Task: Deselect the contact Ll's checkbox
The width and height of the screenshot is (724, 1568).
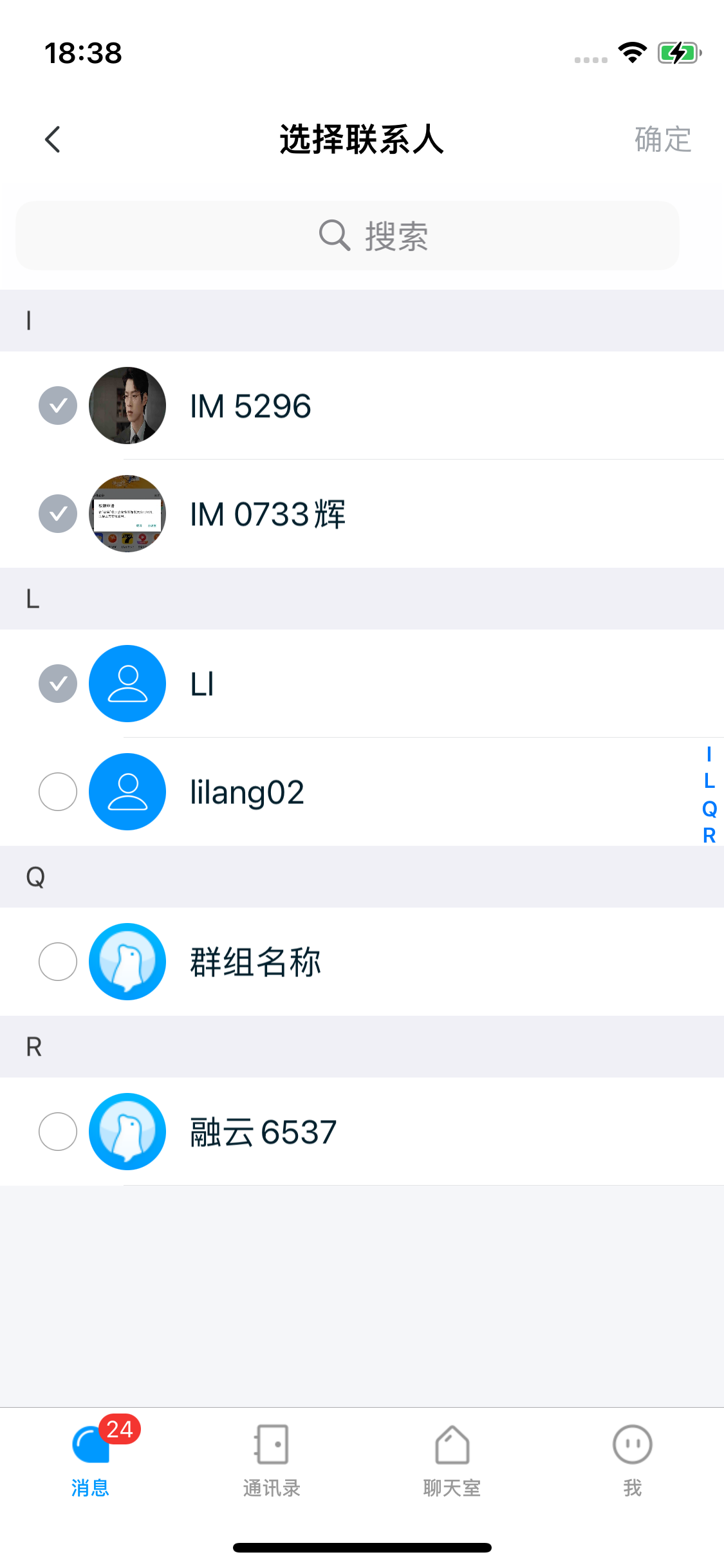Action: click(x=57, y=684)
